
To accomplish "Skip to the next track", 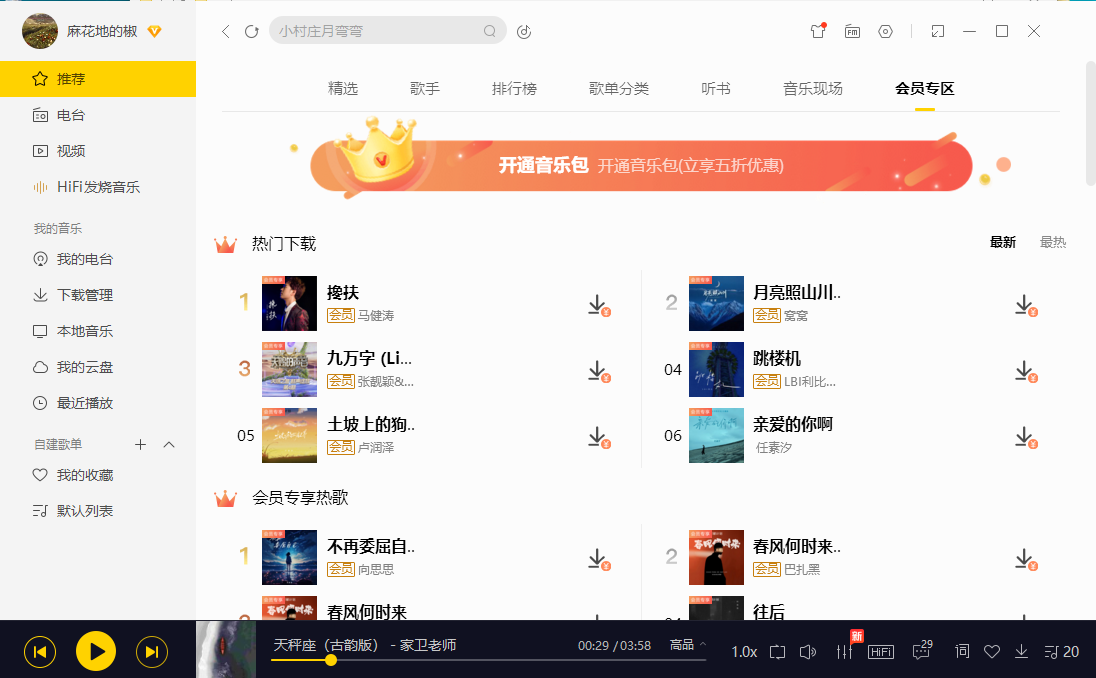I will coord(151,652).
